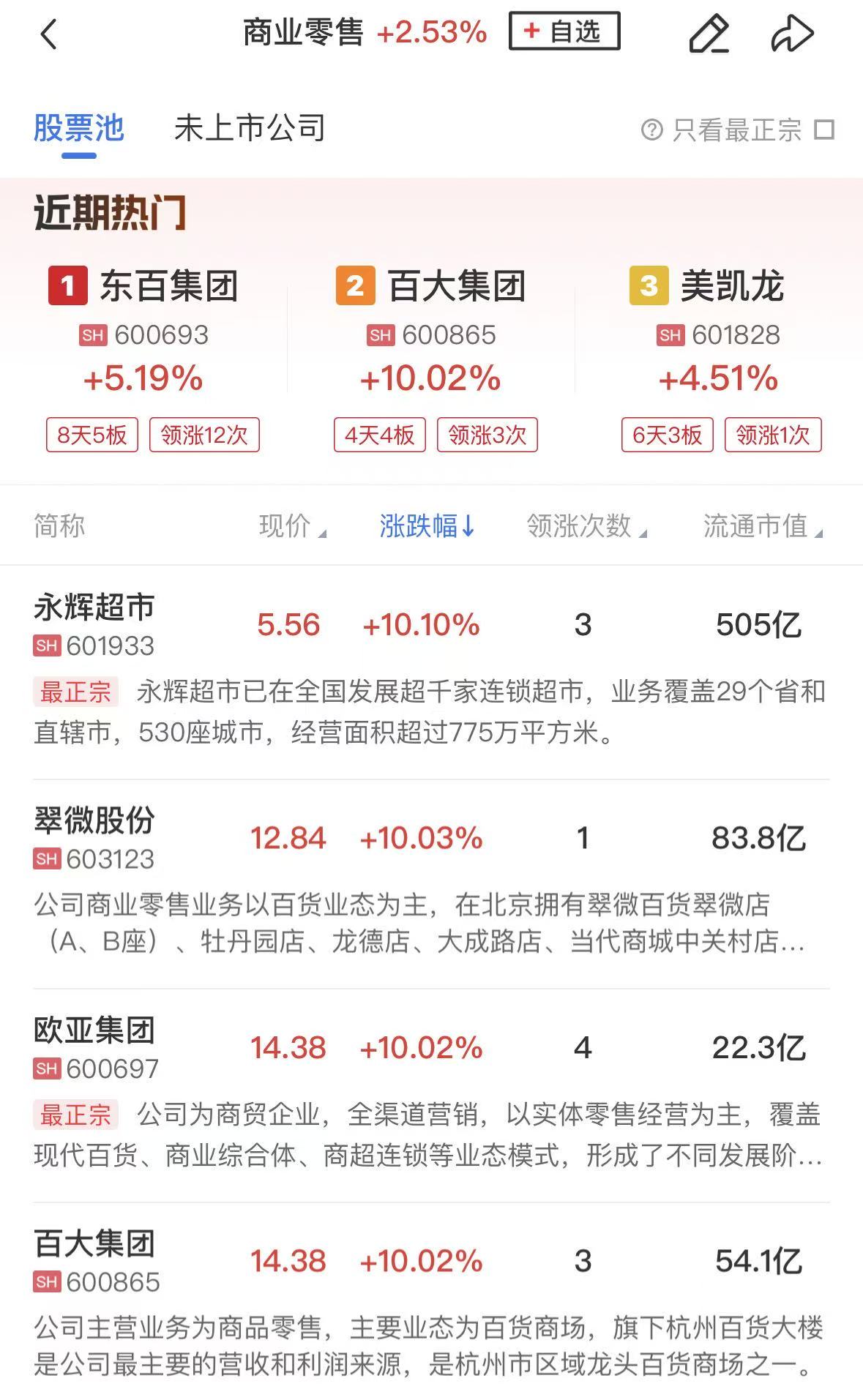Sort the list by 现价
Viewport: 863px width, 1400px height.
pos(292,525)
